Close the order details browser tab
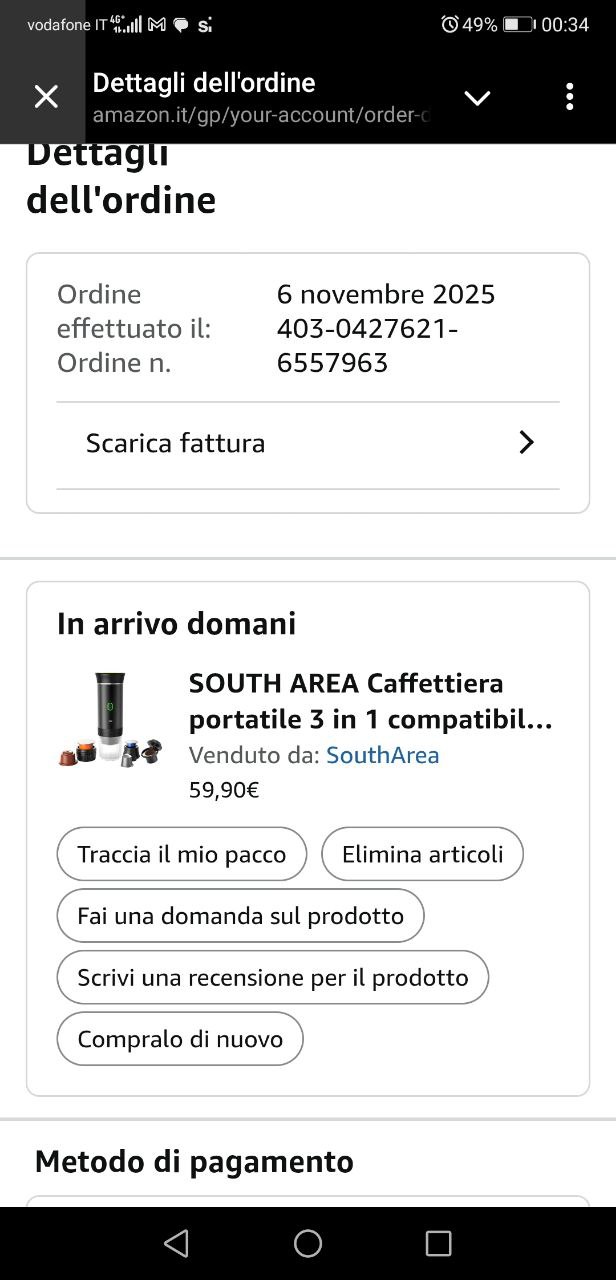Screen dimensions: 616x1280 click(x=46, y=97)
